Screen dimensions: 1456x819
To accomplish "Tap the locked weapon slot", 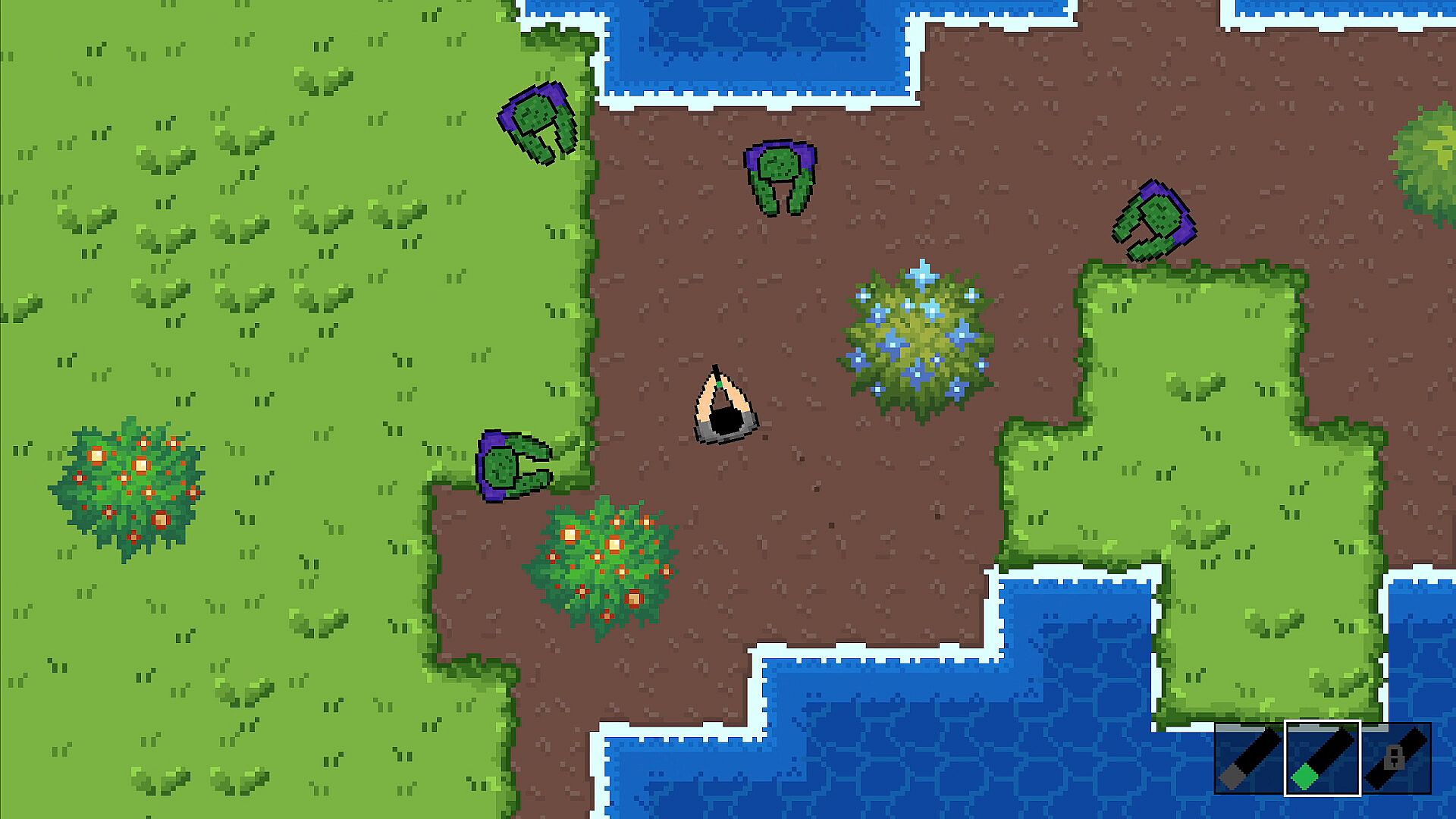I will pyautogui.click(x=1396, y=758).
